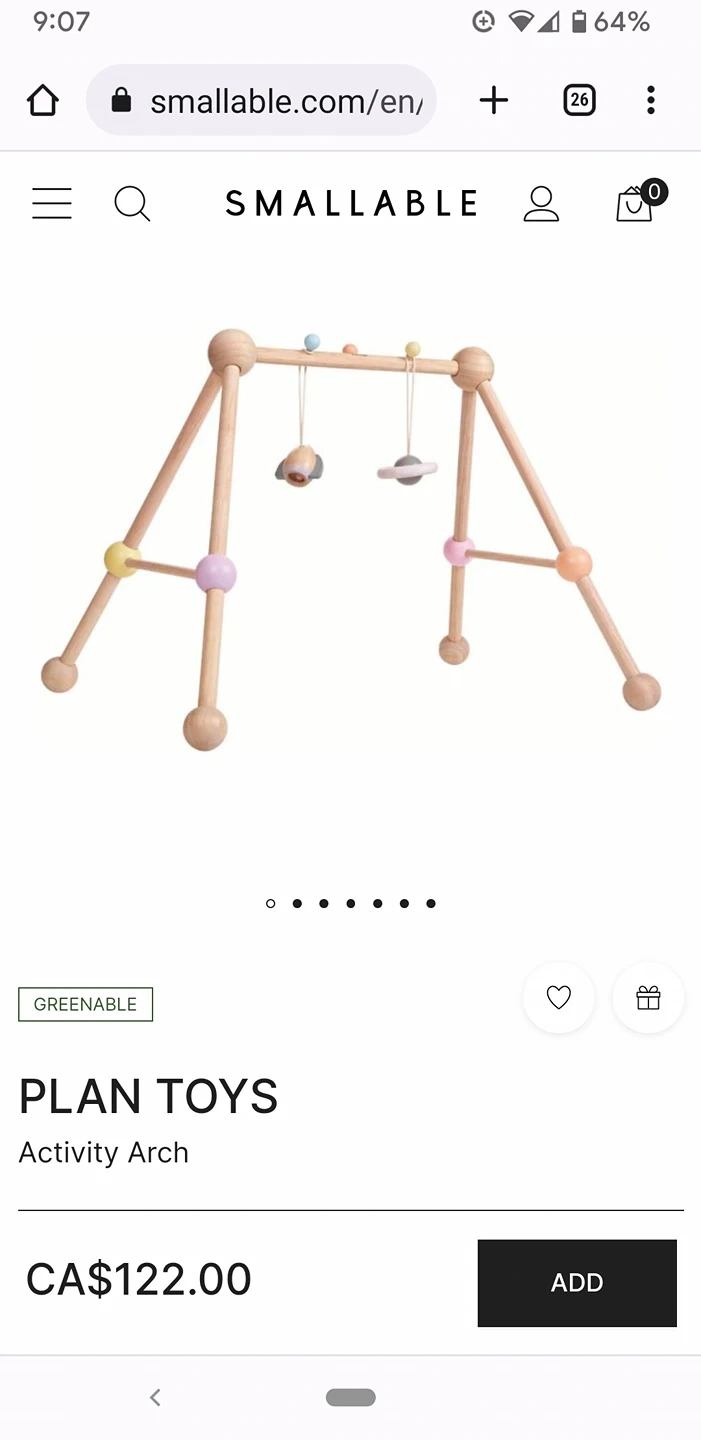Image resolution: width=701 pixels, height=1440 pixels.
Task: Add the Activity Arch to the cart
Action: click(577, 1283)
